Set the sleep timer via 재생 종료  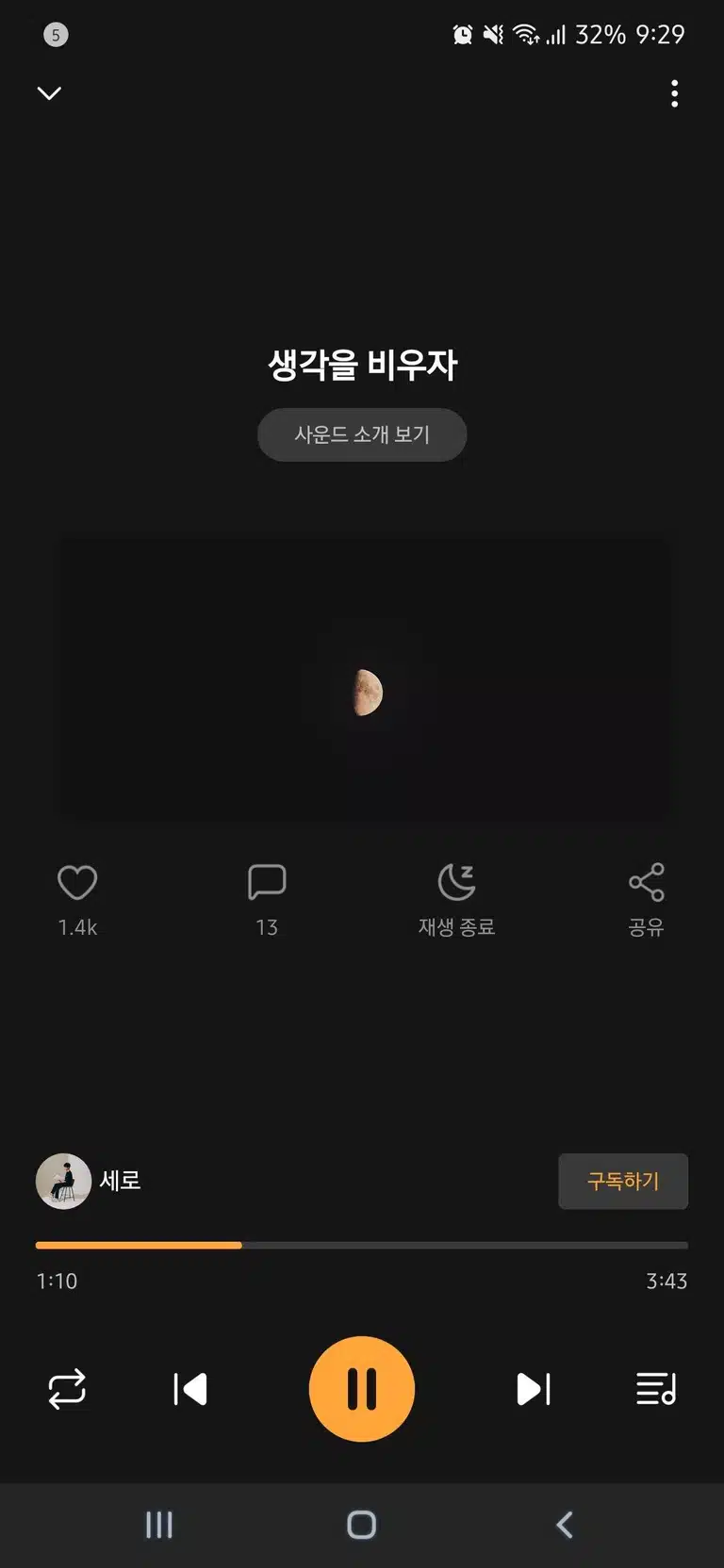[x=456, y=900]
